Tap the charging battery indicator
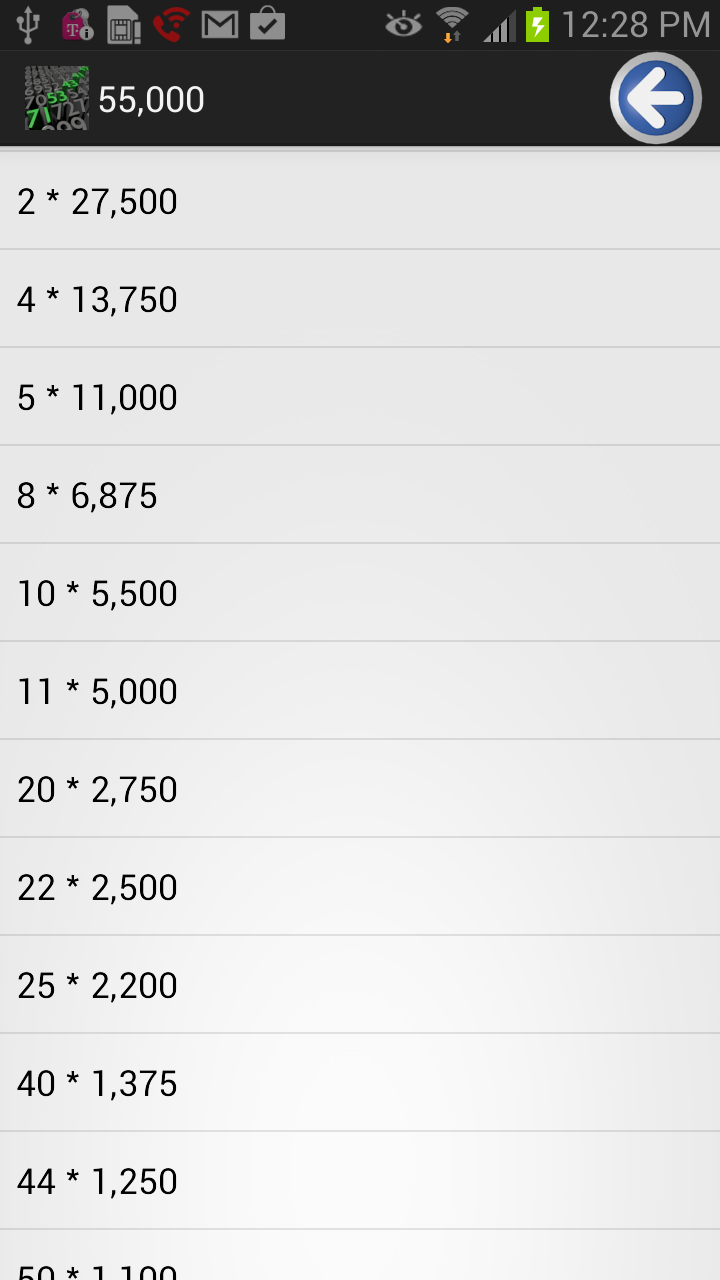Screen dimensions: 720x1280 (x=537, y=24)
